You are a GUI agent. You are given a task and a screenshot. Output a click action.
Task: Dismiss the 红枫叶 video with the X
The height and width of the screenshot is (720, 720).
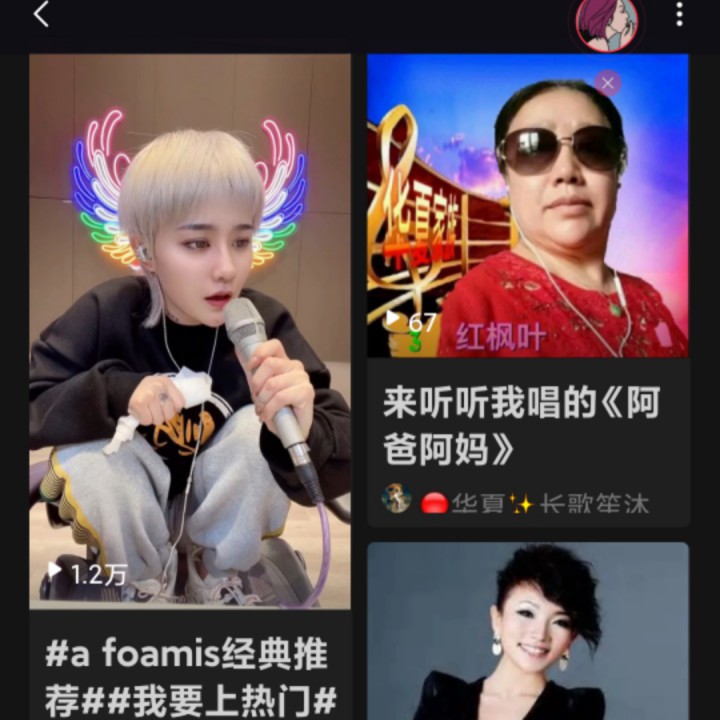coord(607,83)
